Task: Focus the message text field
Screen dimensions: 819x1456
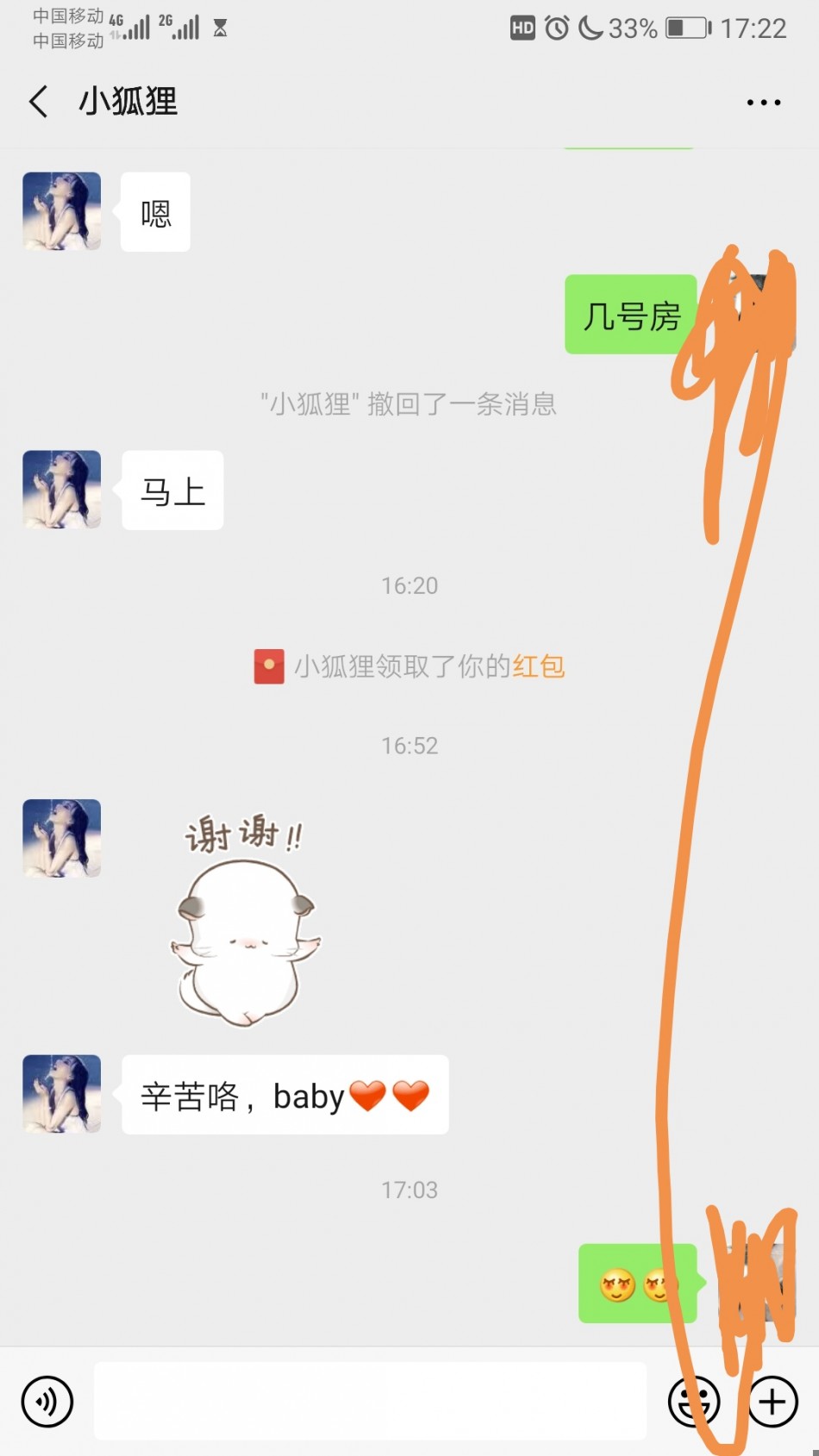Action: point(370,1402)
